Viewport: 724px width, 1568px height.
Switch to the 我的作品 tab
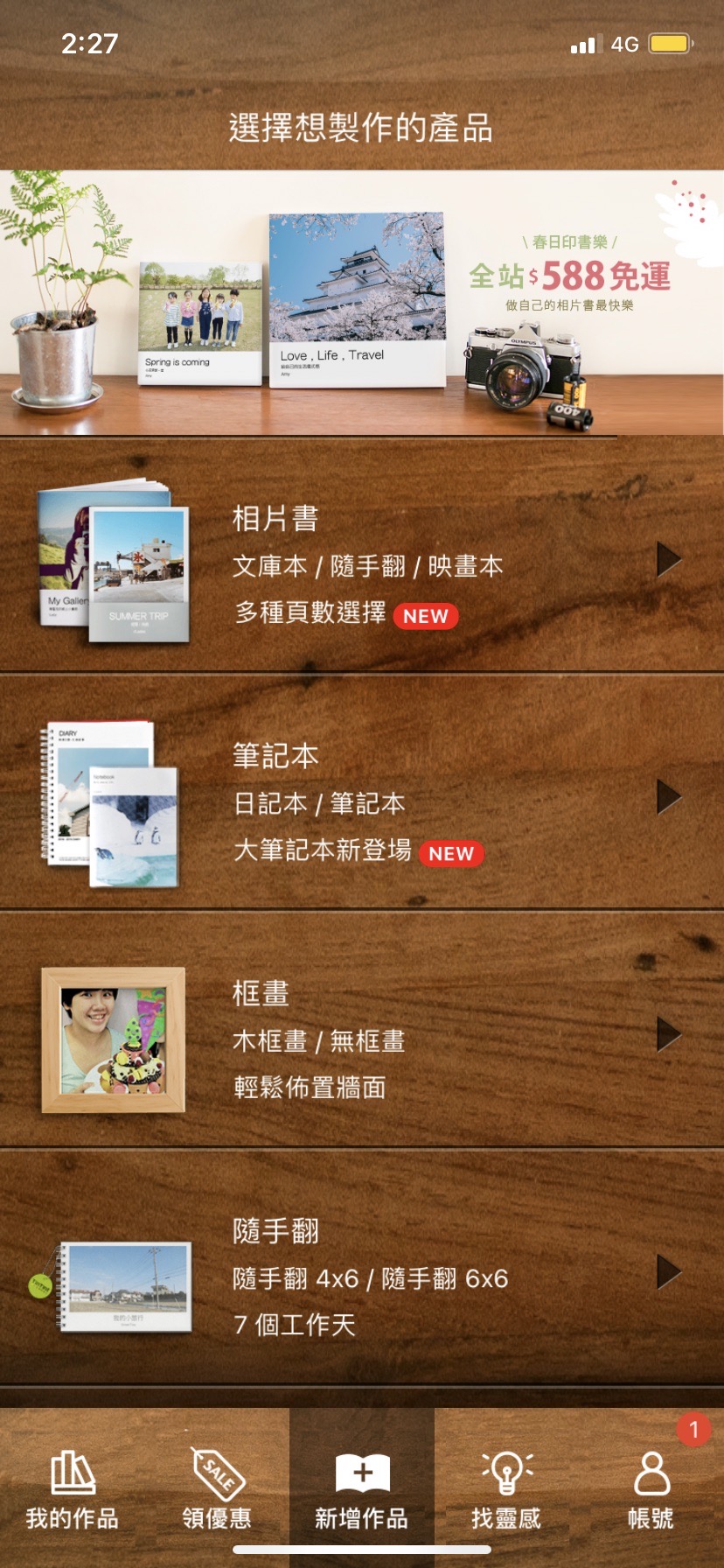click(x=73, y=1489)
